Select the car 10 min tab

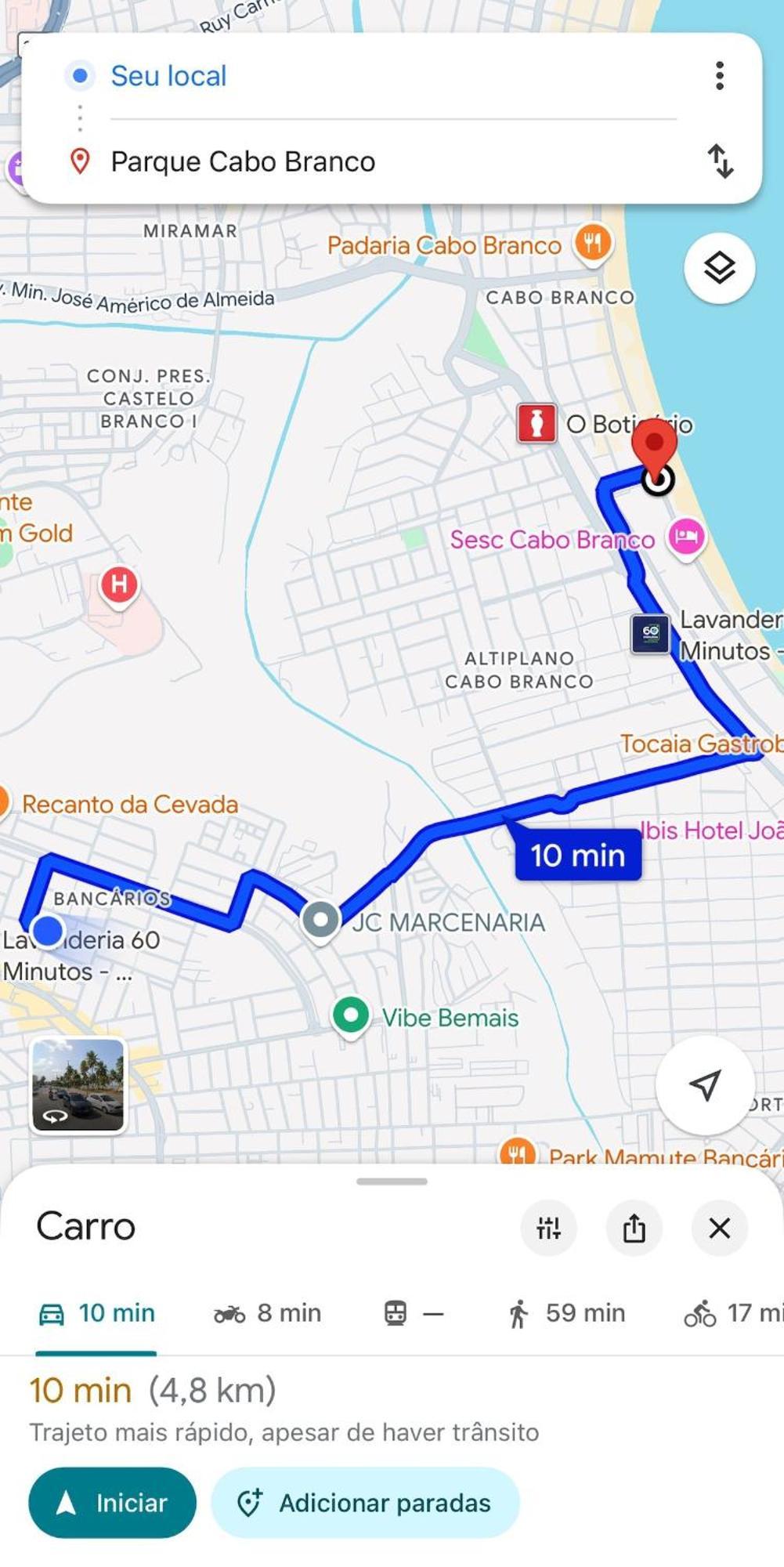(x=97, y=1313)
